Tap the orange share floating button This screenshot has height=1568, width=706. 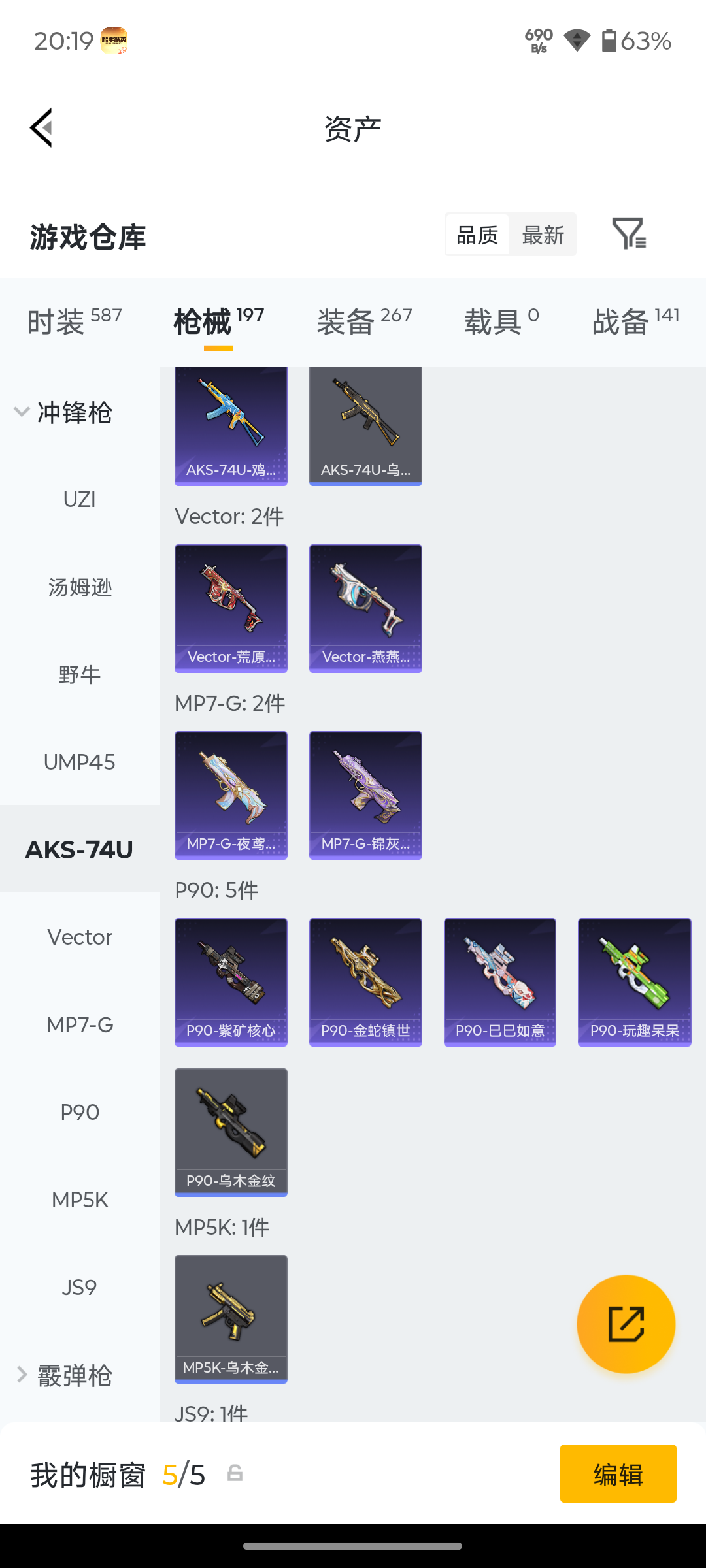tap(626, 1324)
